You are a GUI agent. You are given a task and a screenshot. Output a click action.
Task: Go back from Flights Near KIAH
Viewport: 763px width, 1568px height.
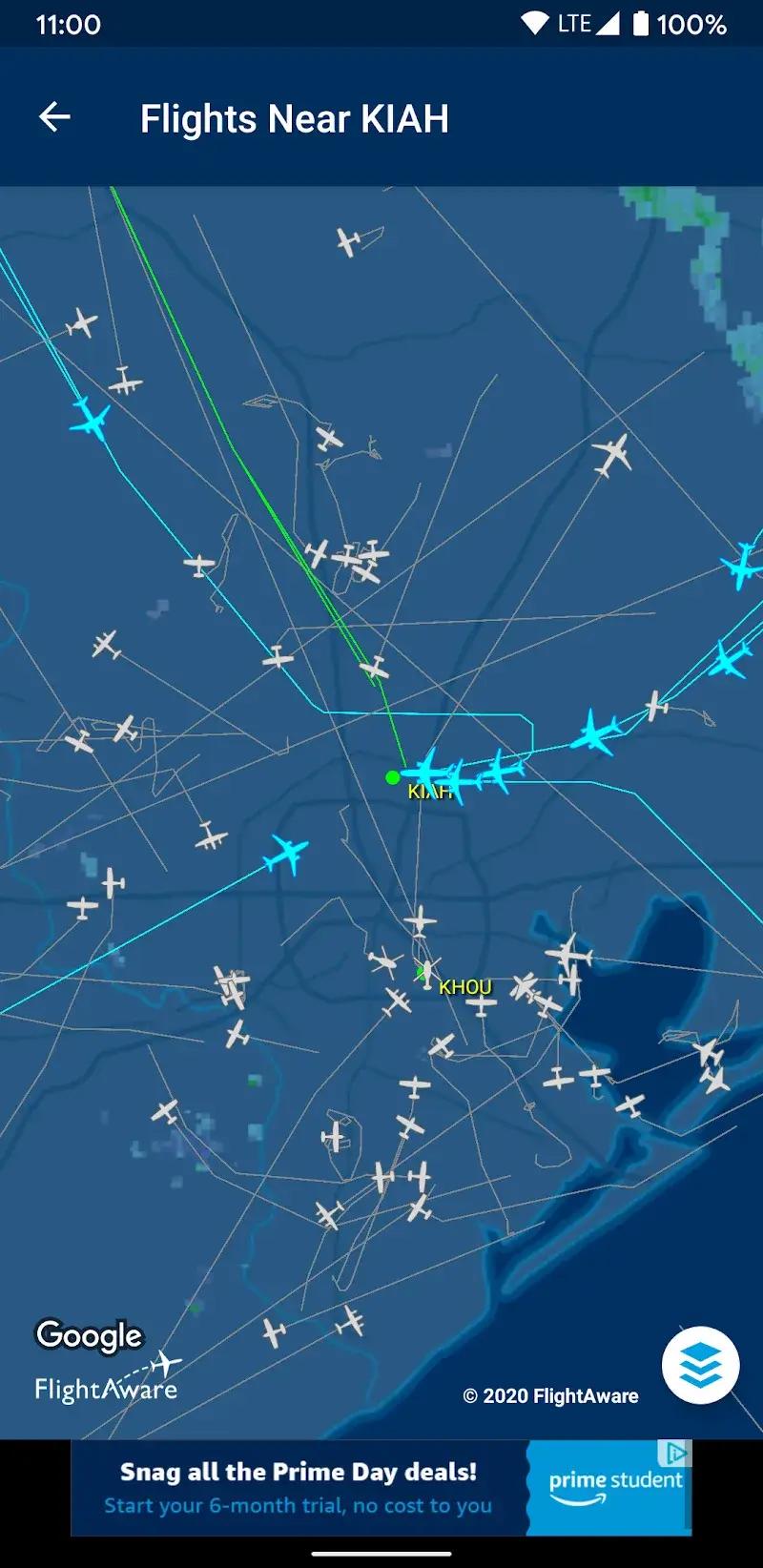[54, 118]
